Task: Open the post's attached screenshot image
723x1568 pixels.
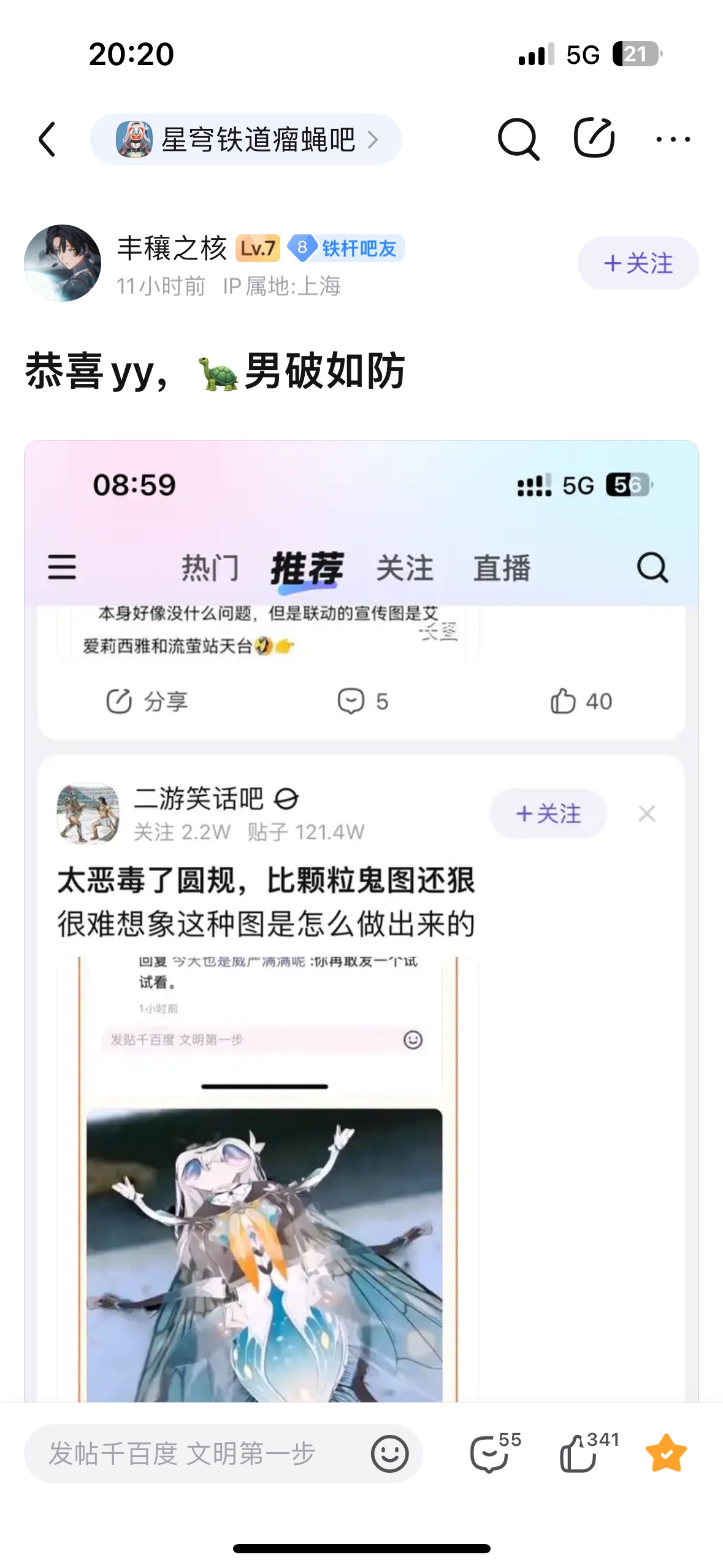Action: click(361, 920)
